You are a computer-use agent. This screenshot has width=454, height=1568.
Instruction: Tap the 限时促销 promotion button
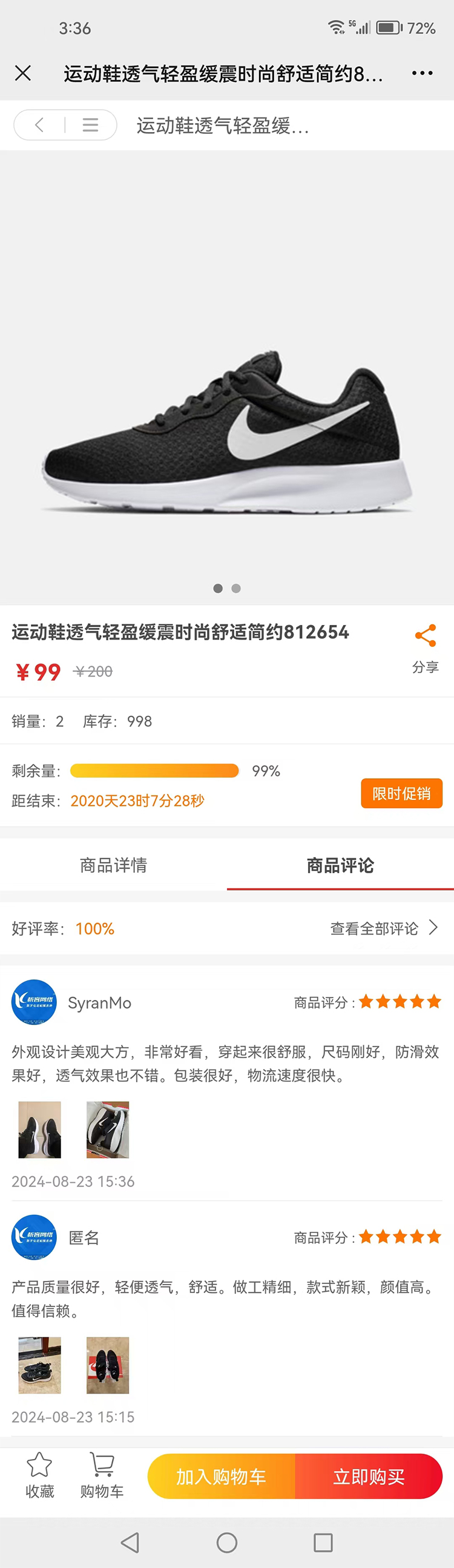(401, 793)
